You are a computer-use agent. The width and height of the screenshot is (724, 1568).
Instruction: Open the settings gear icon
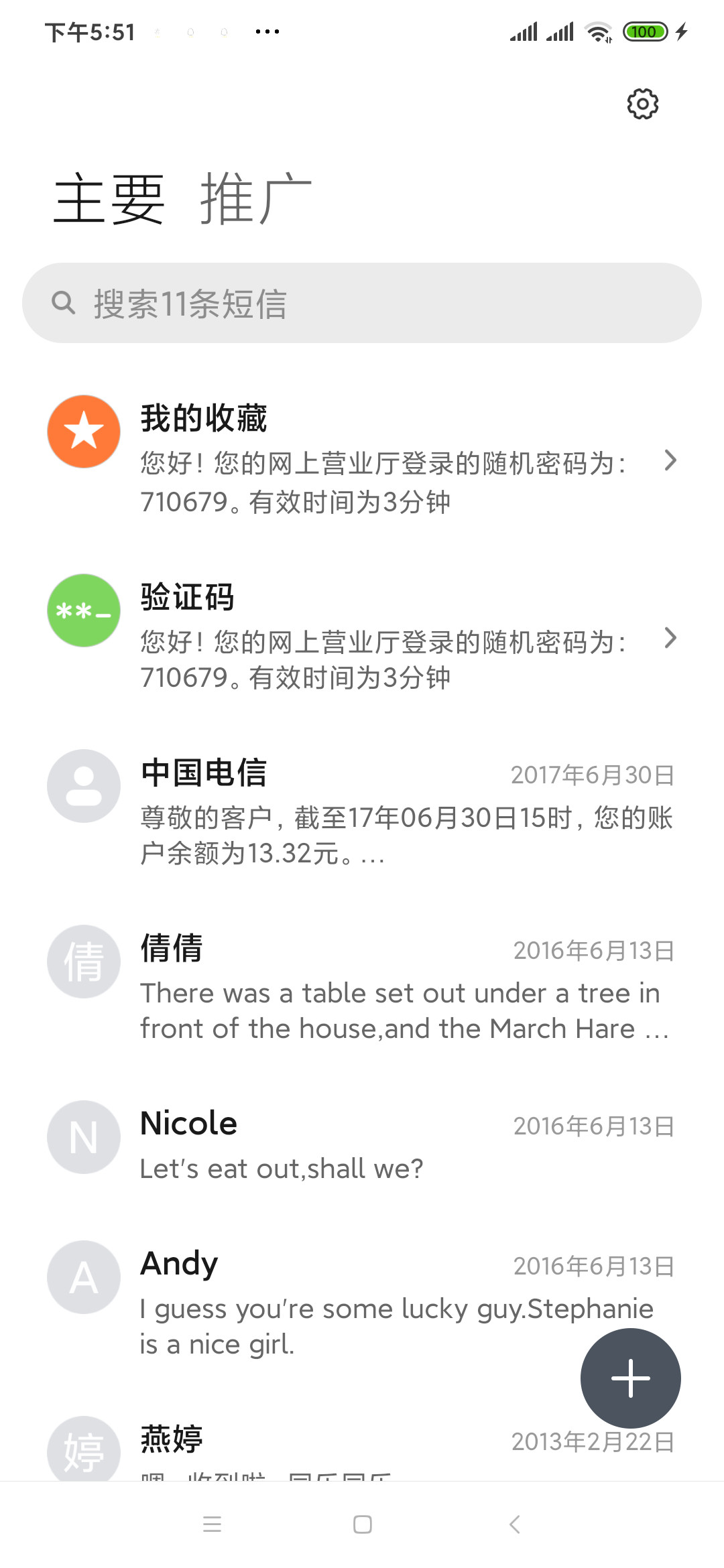(642, 104)
